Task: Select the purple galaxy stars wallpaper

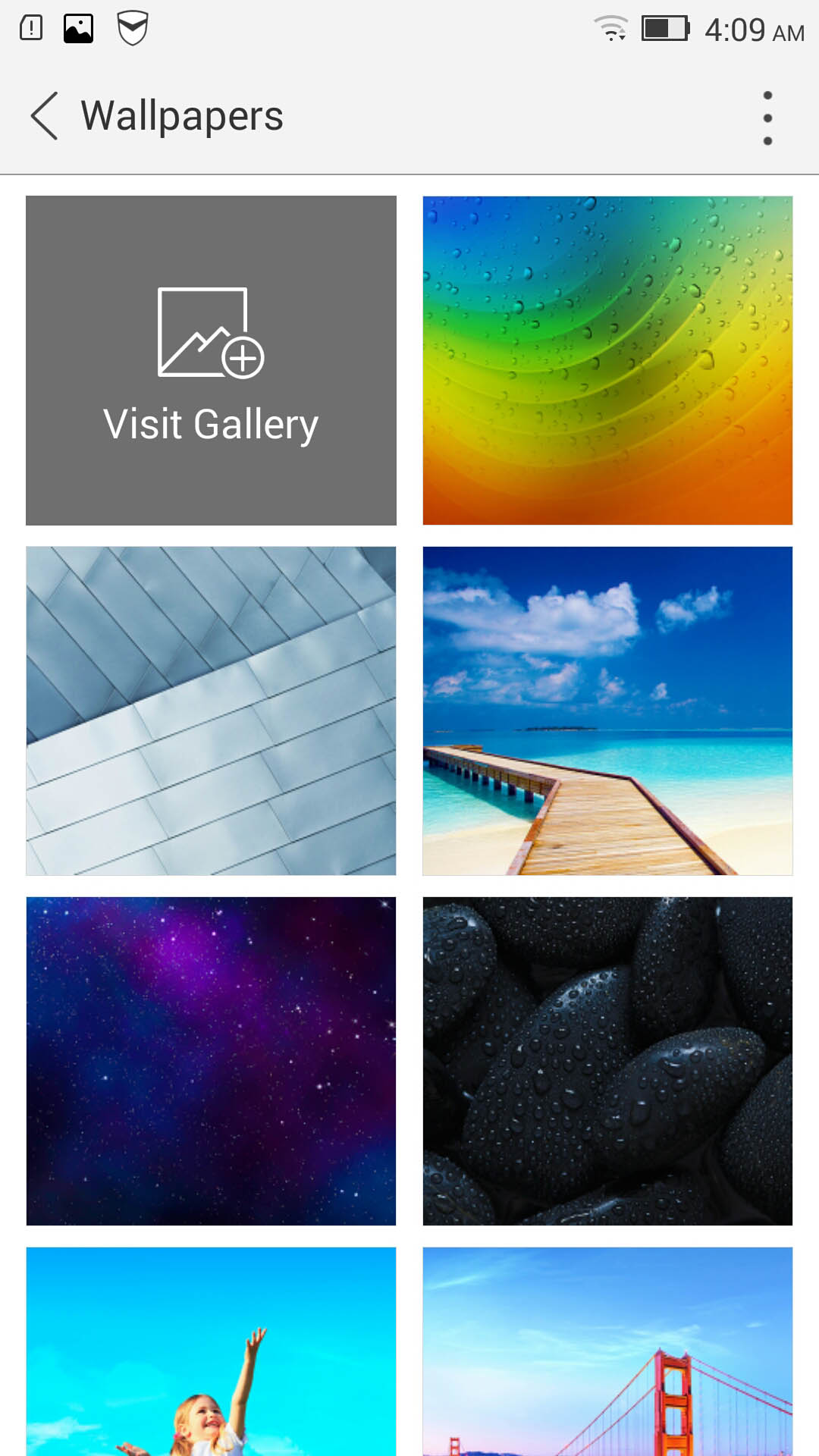Action: coord(211,1061)
